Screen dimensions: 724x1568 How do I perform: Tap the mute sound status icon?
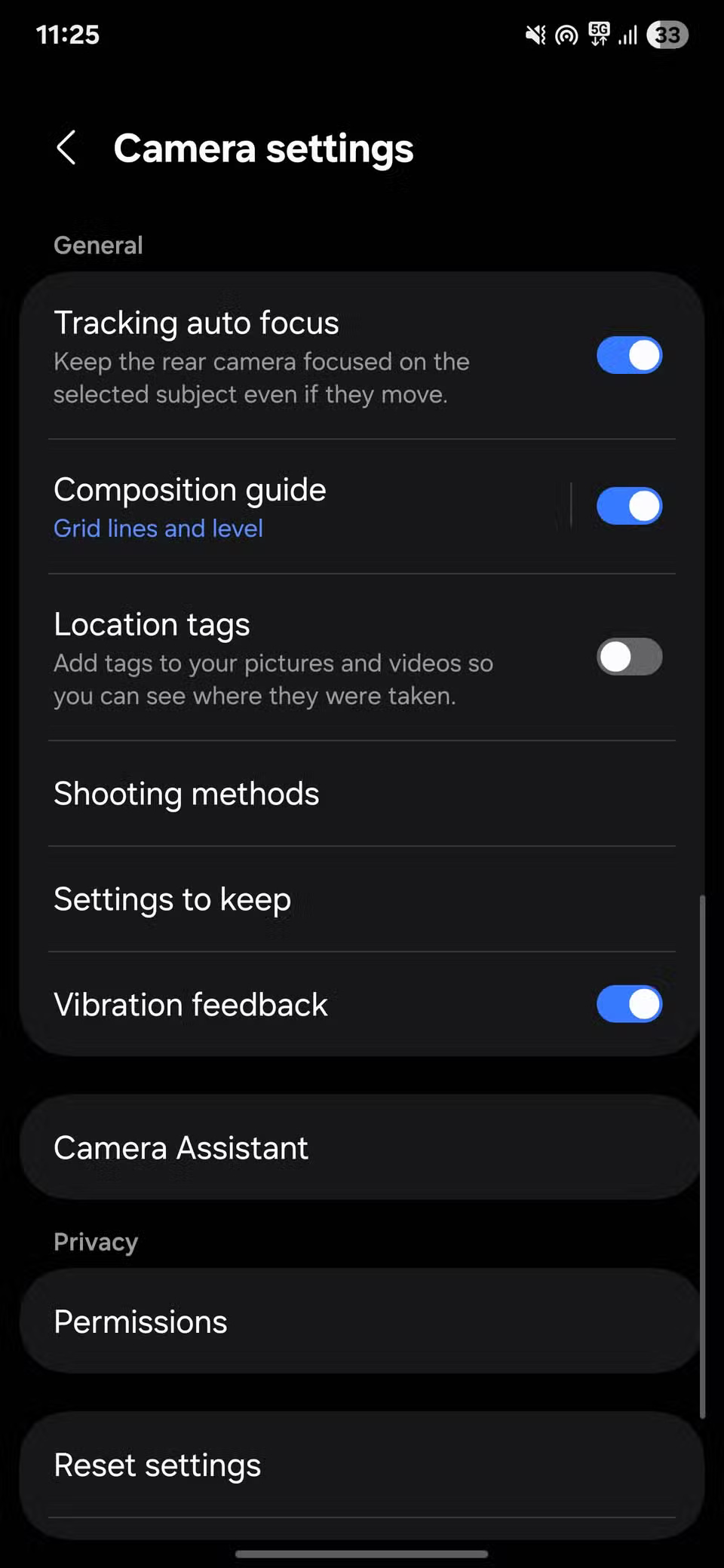(x=535, y=34)
